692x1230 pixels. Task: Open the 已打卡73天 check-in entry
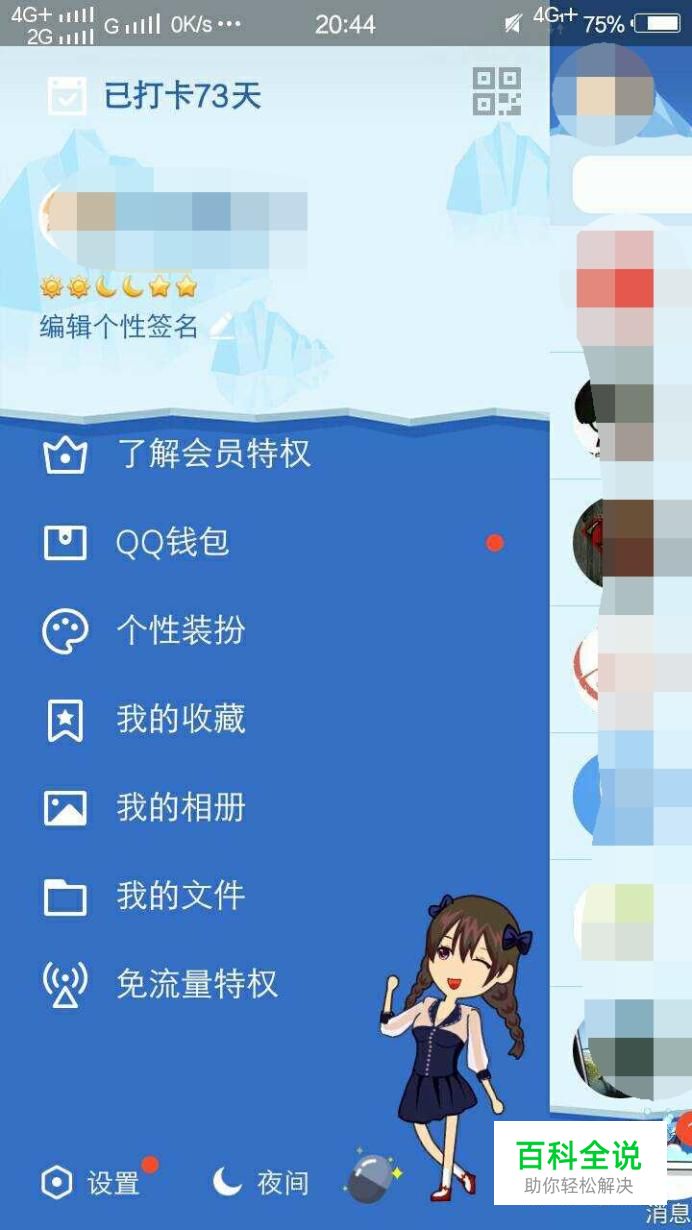pyautogui.click(x=155, y=96)
